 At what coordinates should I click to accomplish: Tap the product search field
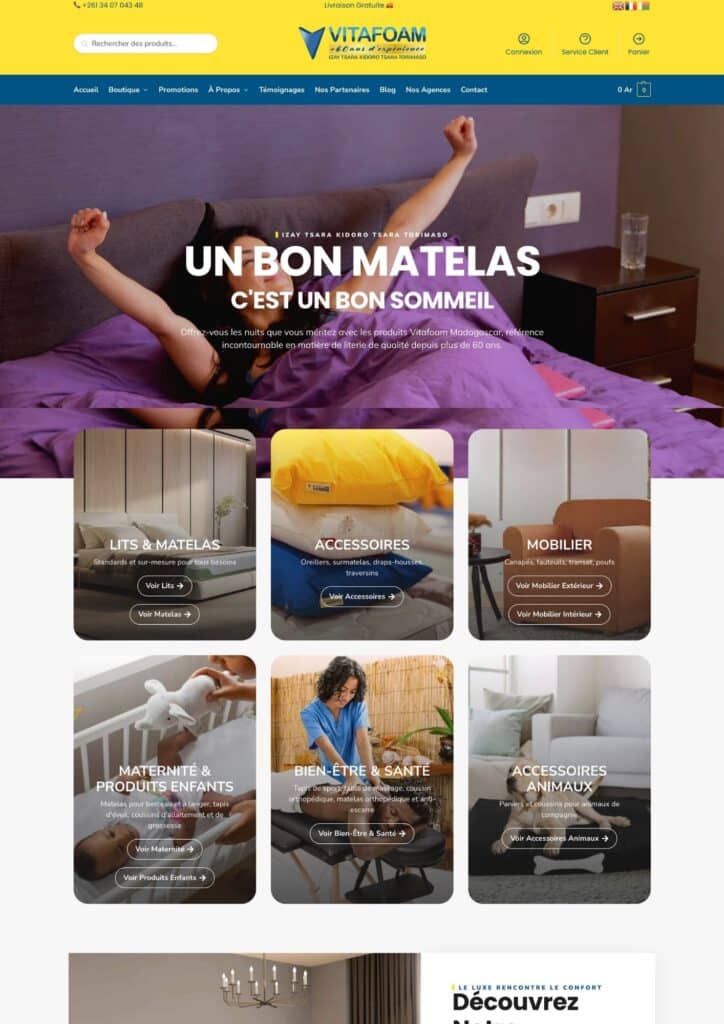click(145, 43)
